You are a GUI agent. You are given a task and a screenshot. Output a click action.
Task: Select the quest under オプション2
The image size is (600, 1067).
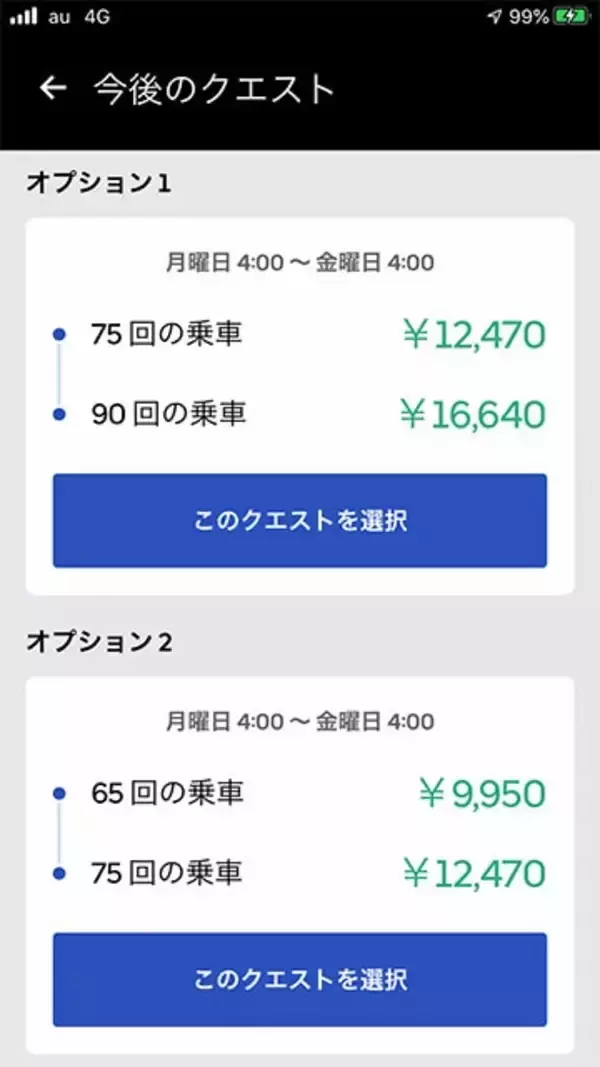pyautogui.click(x=300, y=979)
